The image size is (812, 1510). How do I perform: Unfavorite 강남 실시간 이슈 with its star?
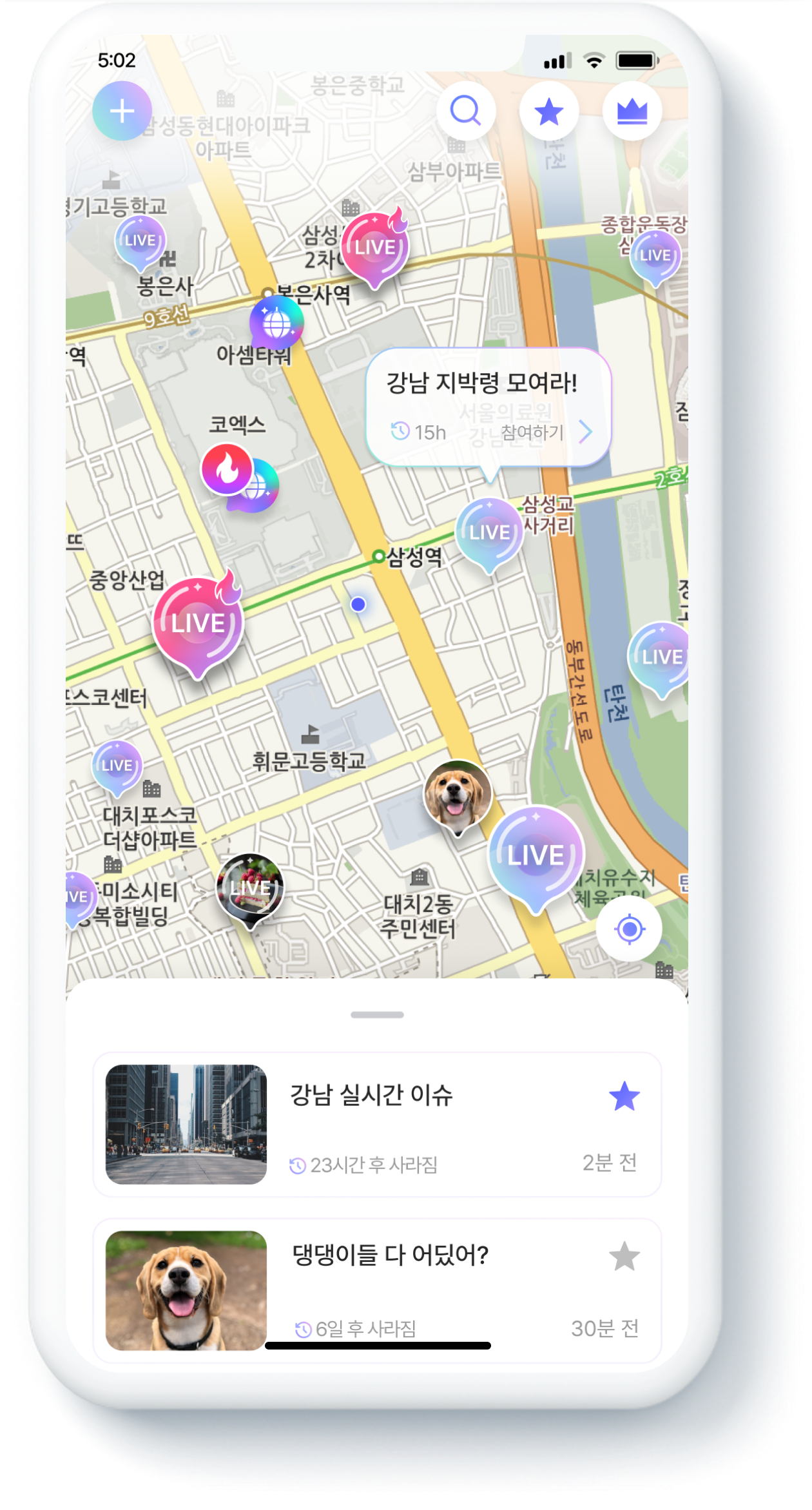(x=624, y=1097)
